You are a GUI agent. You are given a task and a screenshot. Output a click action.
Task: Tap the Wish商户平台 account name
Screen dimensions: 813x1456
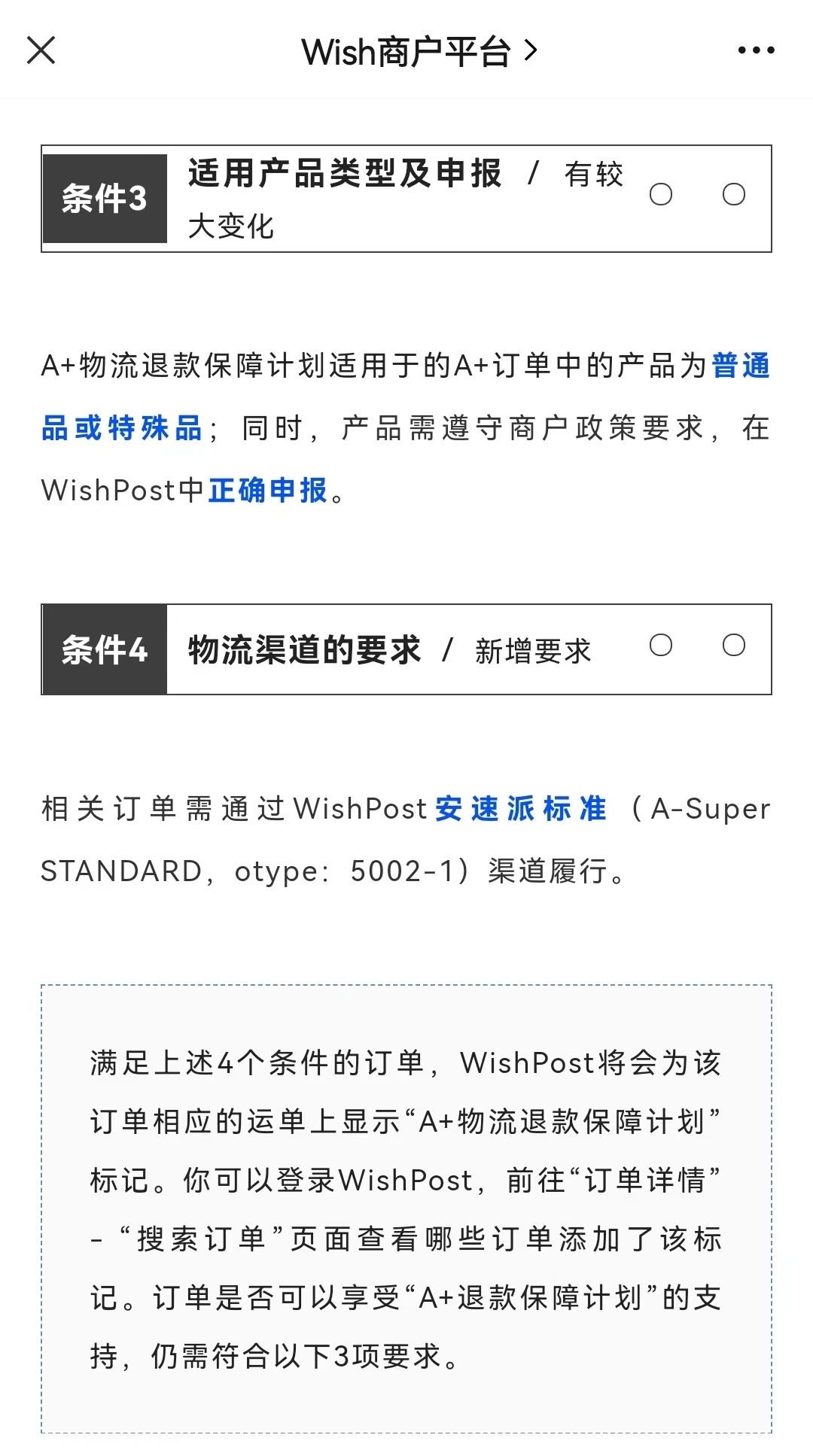click(x=406, y=53)
